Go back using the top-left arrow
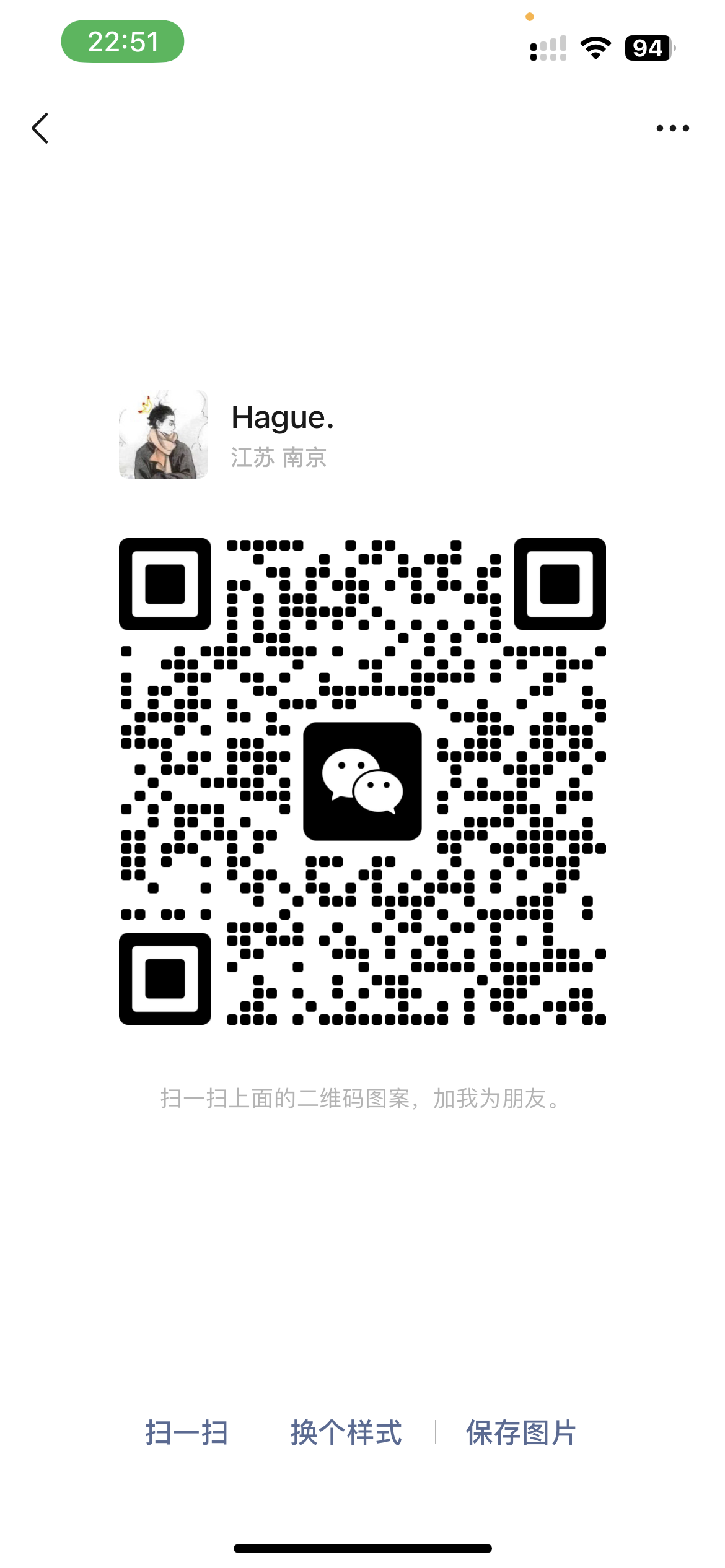The height and width of the screenshot is (1568, 725). point(40,128)
